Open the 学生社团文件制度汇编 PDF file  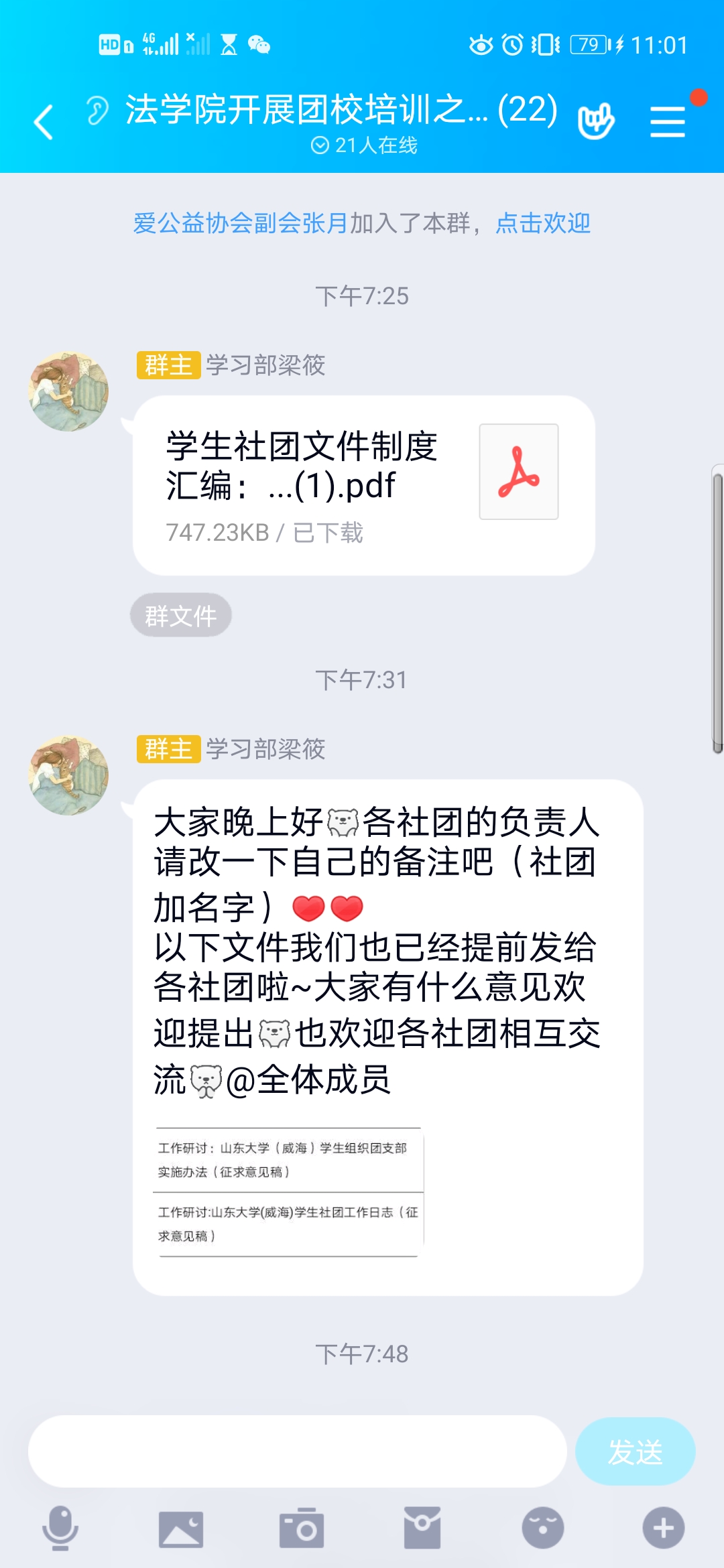(363, 485)
